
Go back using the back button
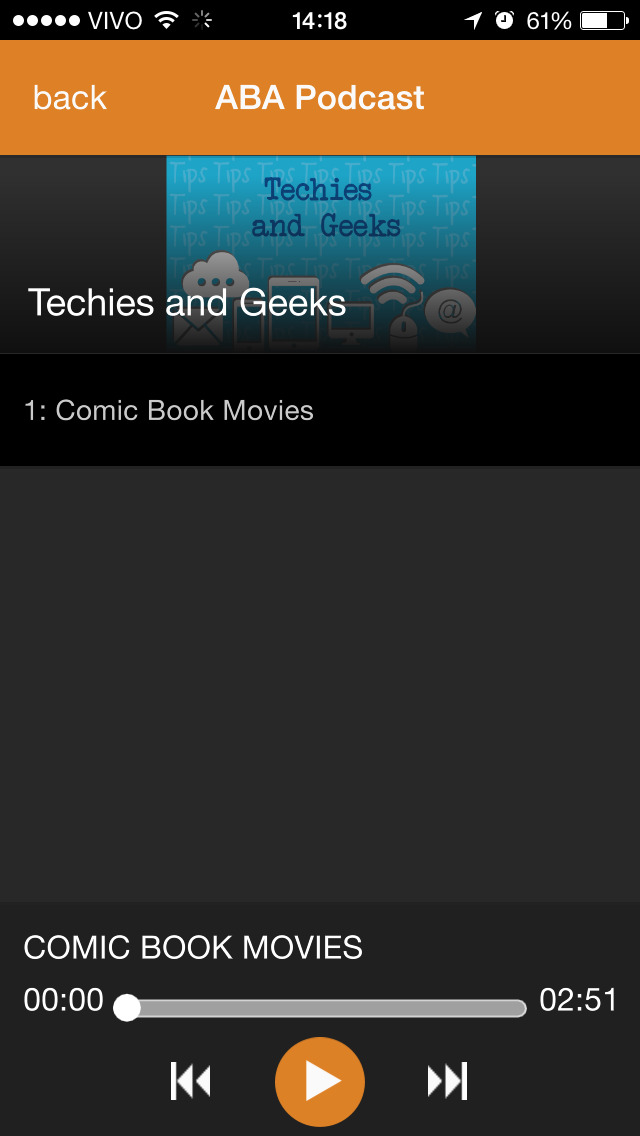[x=70, y=98]
